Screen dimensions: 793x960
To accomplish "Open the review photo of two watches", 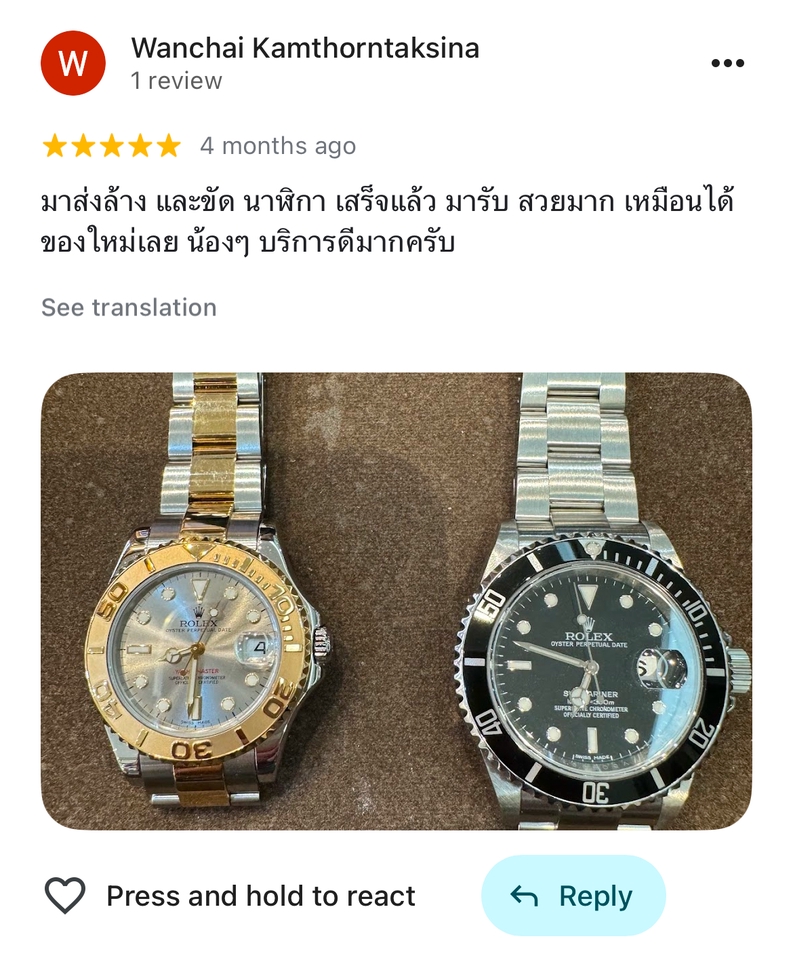I will [396, 601].
